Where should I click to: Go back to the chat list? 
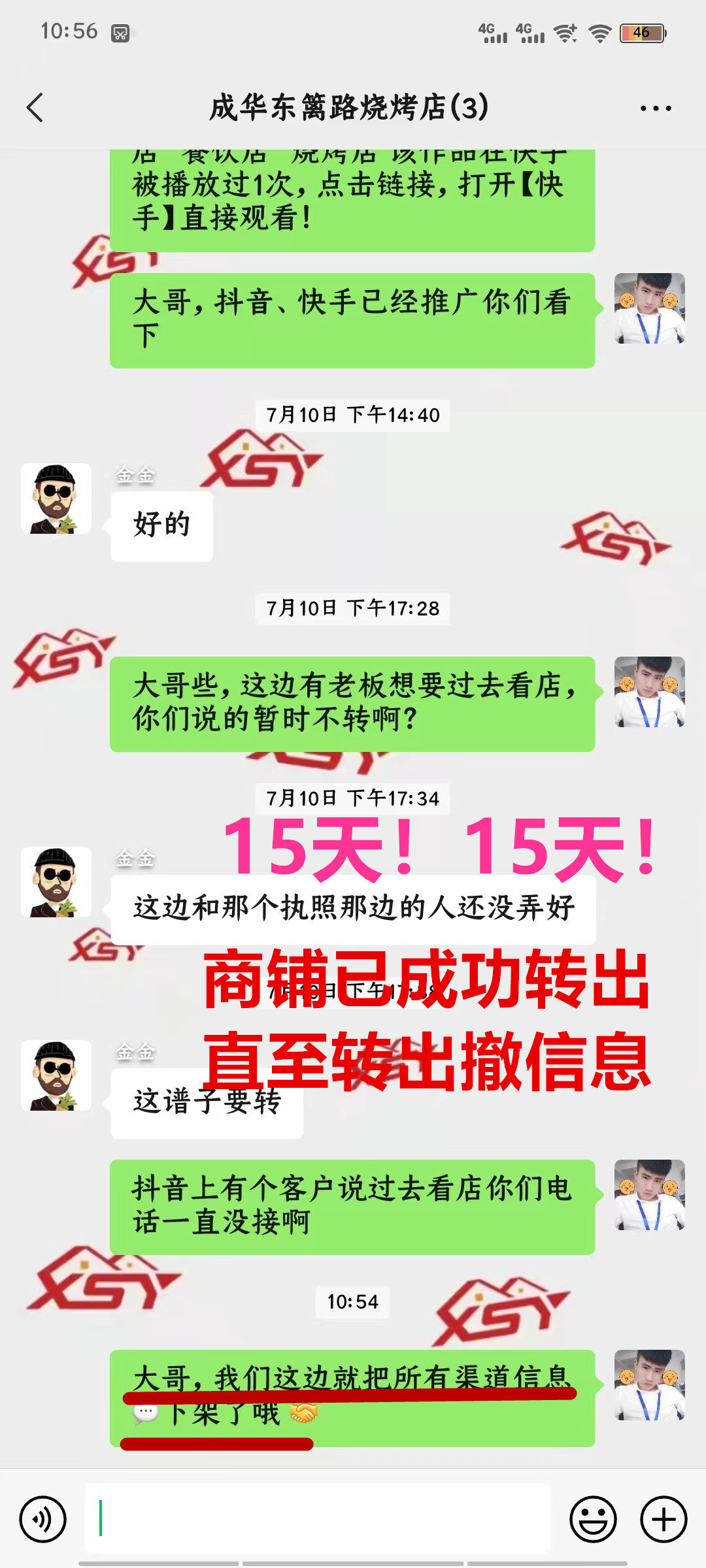click(35, 108)
